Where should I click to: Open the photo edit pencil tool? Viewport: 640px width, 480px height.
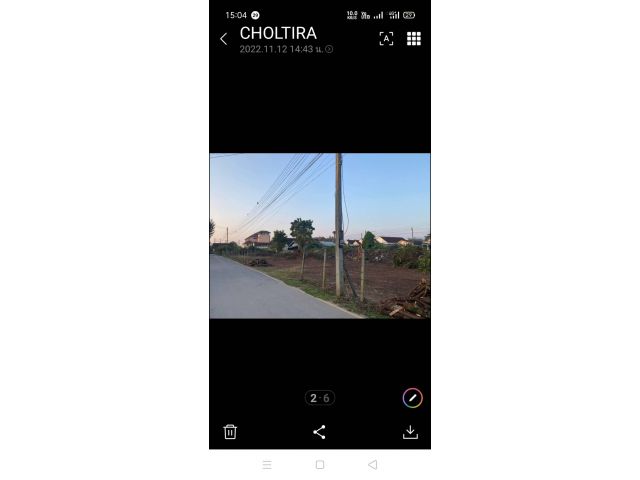(x=412, y=398)
